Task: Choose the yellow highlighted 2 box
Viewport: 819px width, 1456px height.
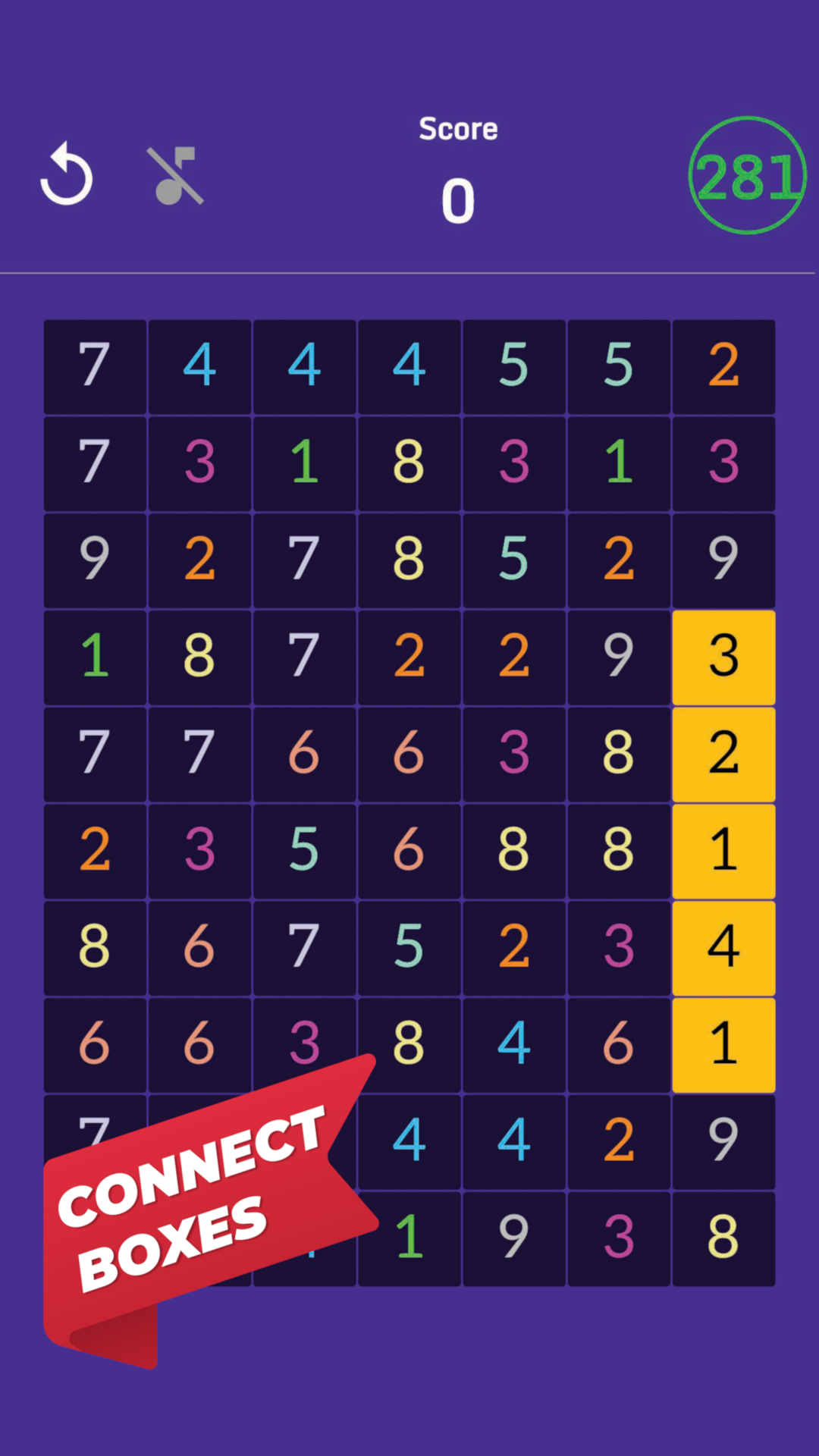Action: pyautogui.click(x=723, y=755)
